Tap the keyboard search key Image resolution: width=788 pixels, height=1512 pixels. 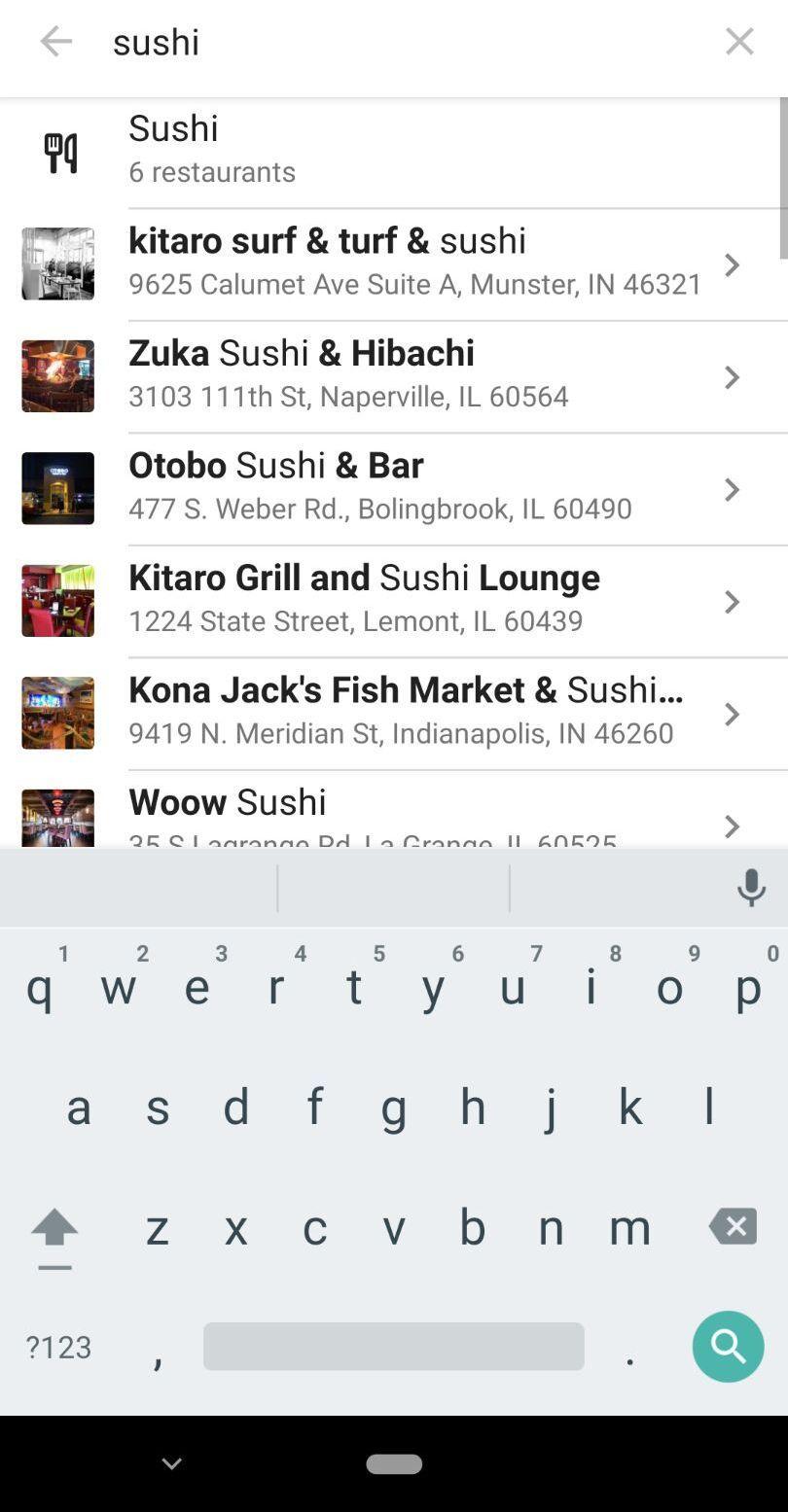(728, 1347)
